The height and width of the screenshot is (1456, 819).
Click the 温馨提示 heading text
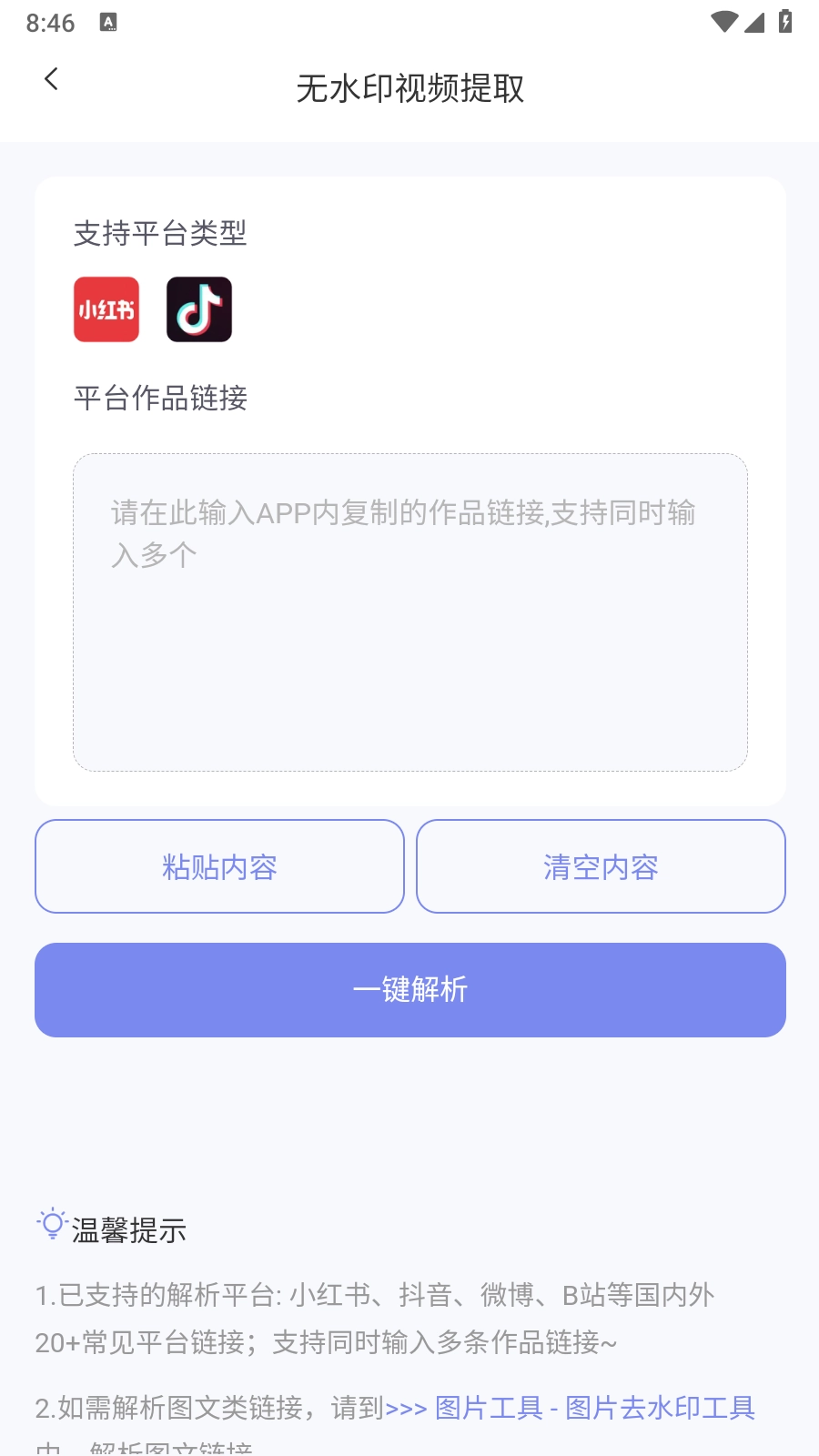tap(128, 1231)
